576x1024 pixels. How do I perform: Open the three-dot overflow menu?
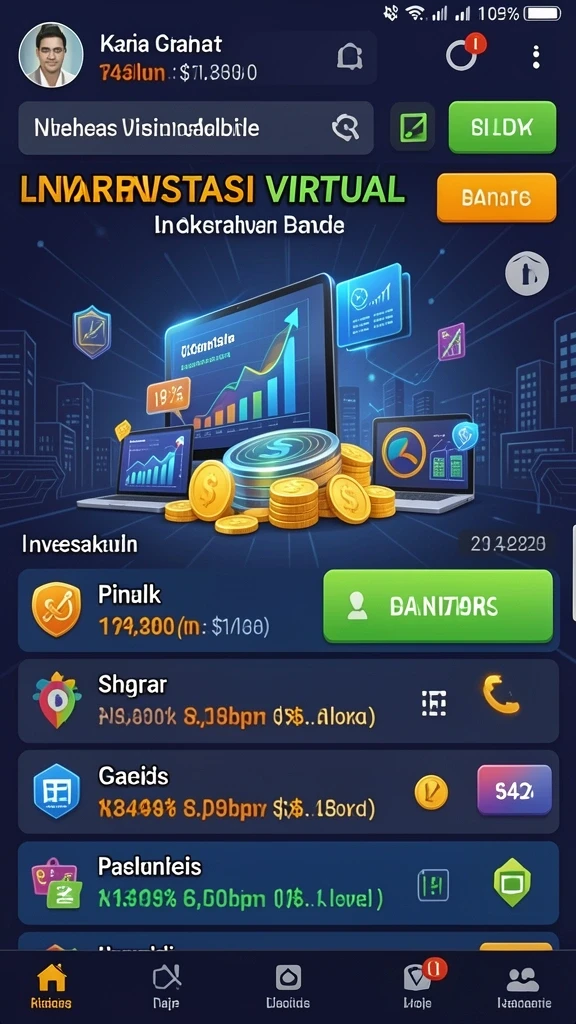(x=536, y=57)
